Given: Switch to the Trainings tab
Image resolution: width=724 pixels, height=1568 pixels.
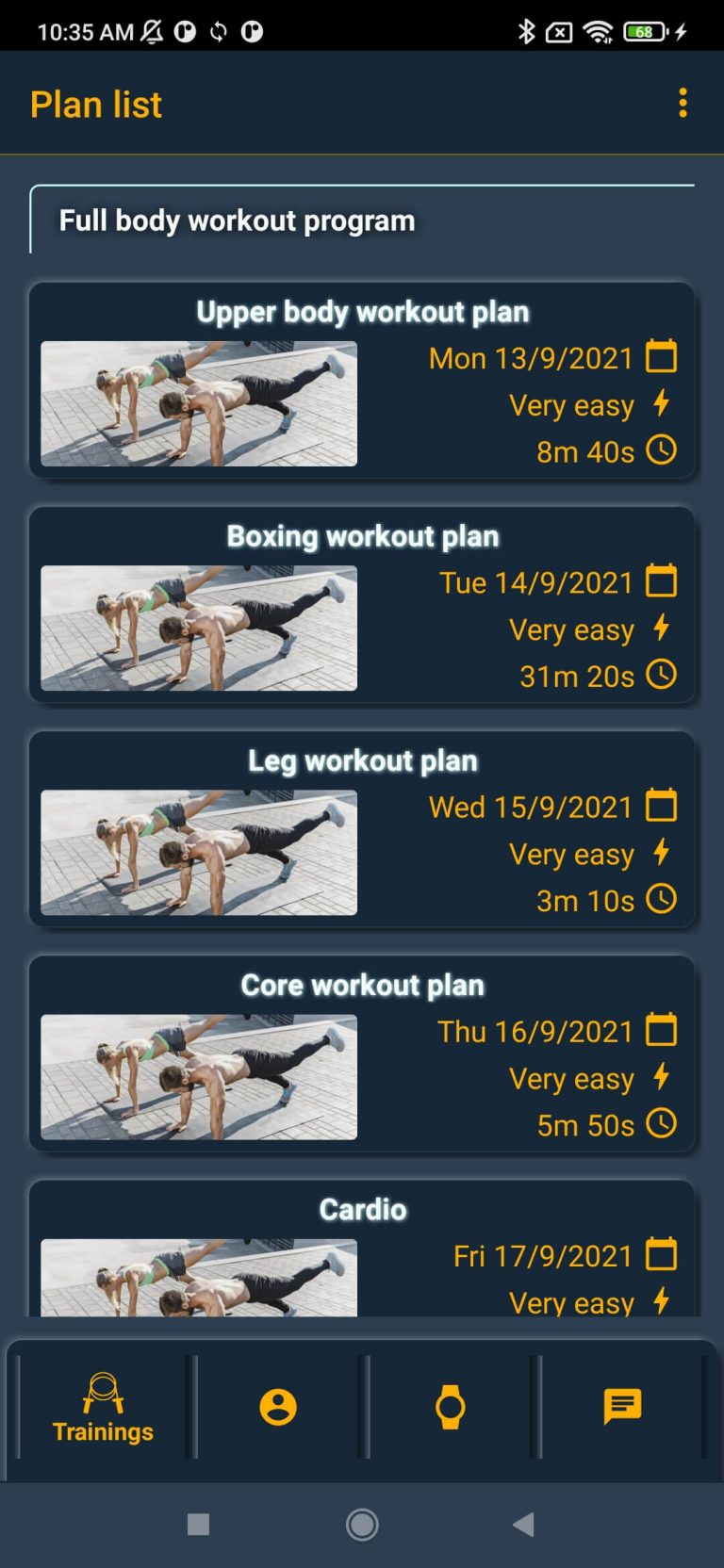Looking at the screenshot, I should point(103,1408).
